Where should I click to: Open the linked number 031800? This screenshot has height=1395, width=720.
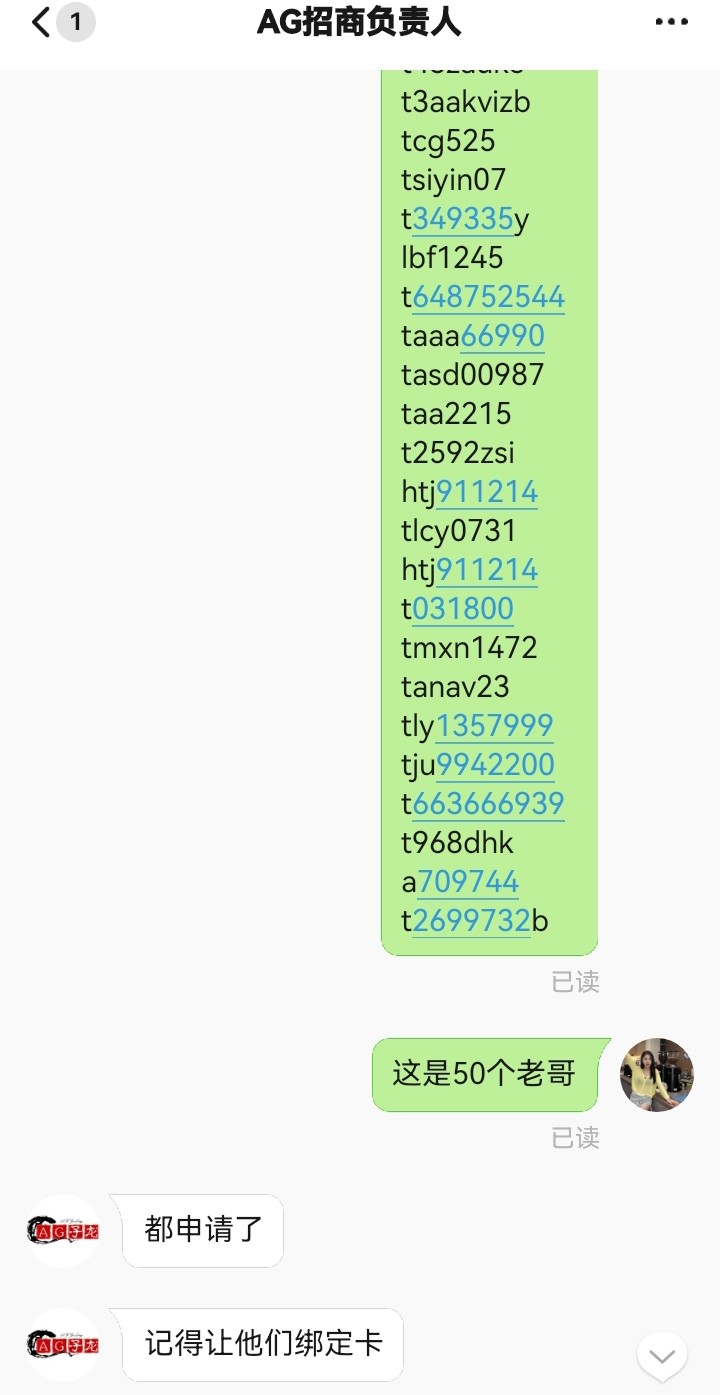(x=463, y=609)
